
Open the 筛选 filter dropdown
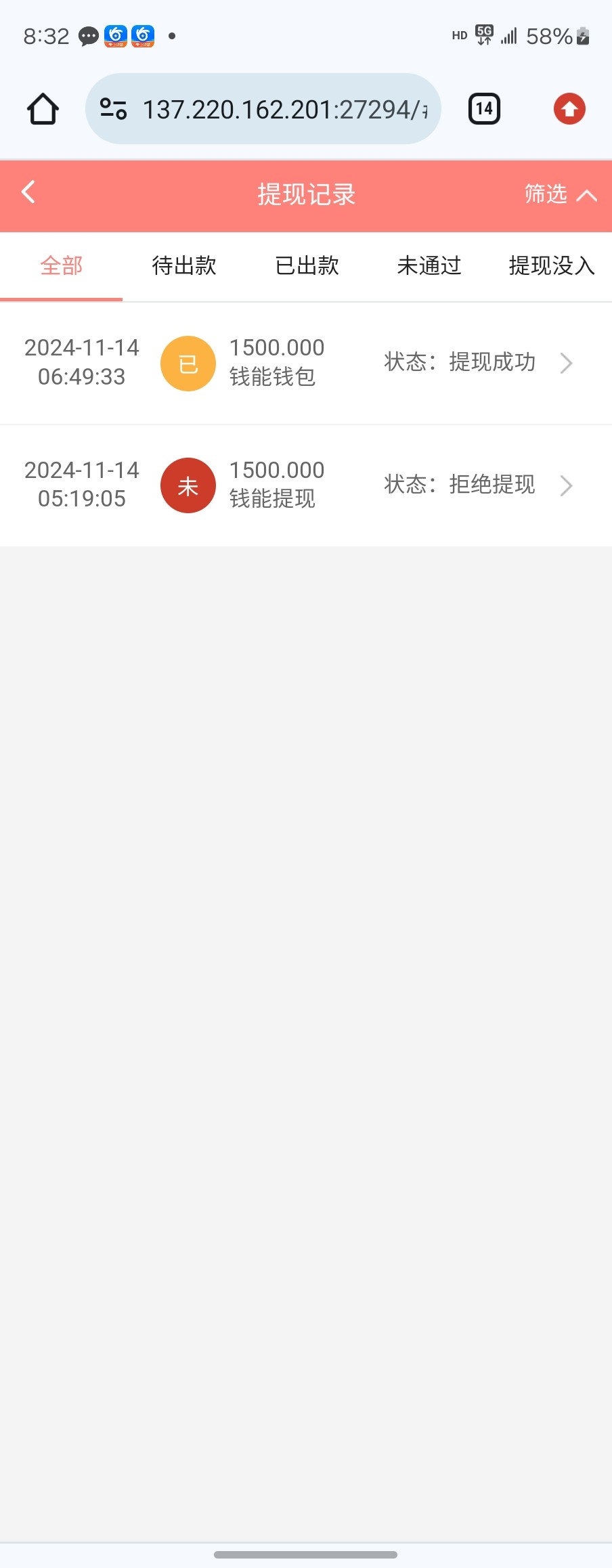561,194
